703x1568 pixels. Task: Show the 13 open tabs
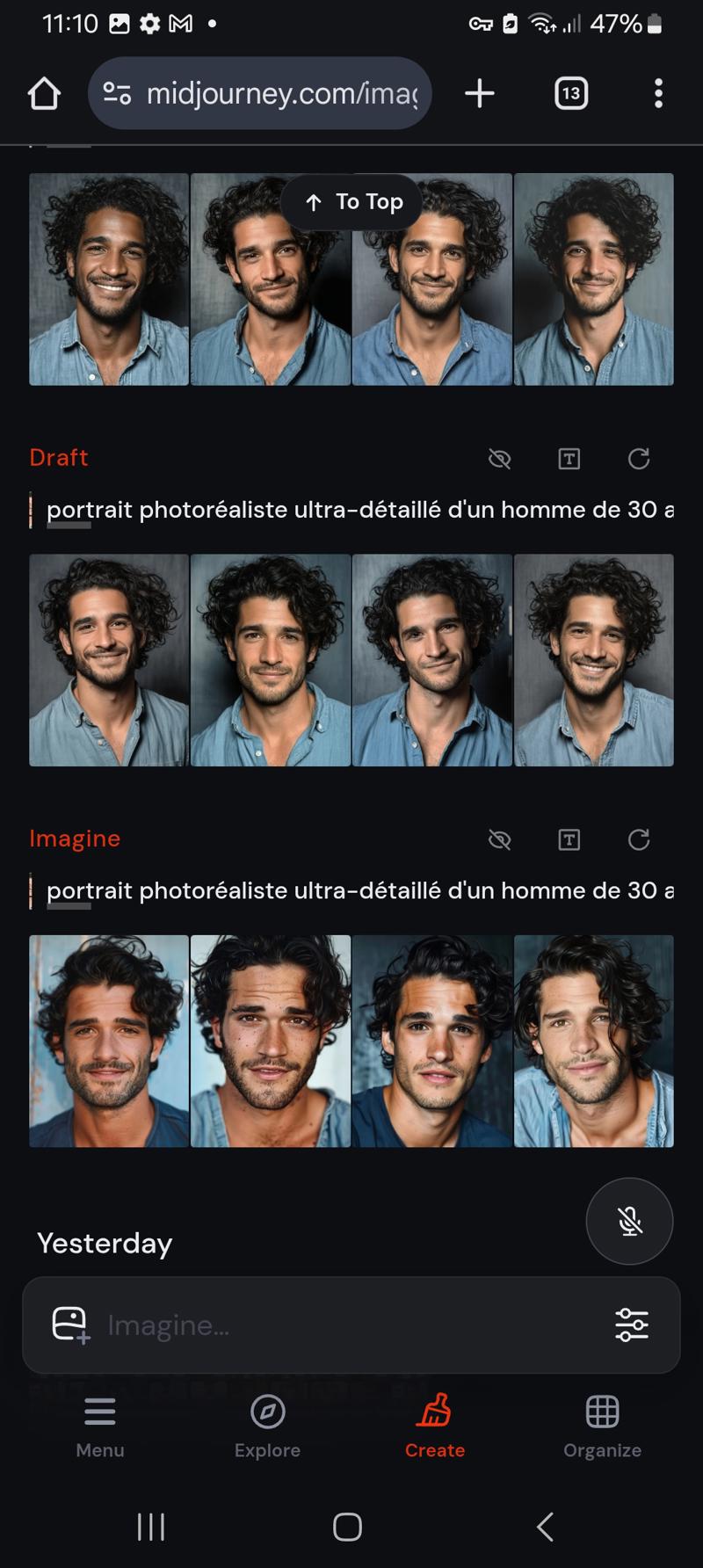coord(571,93)
